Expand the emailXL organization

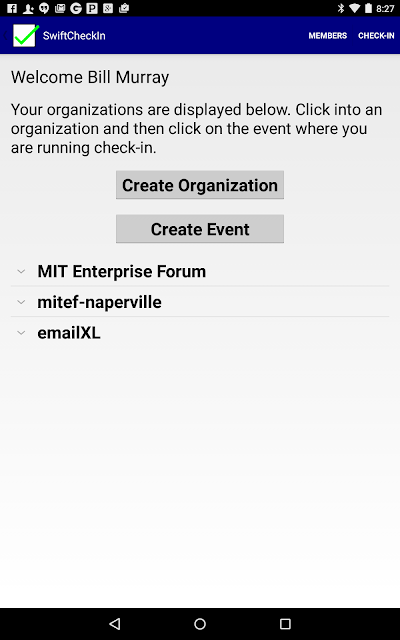pos(200,333)
